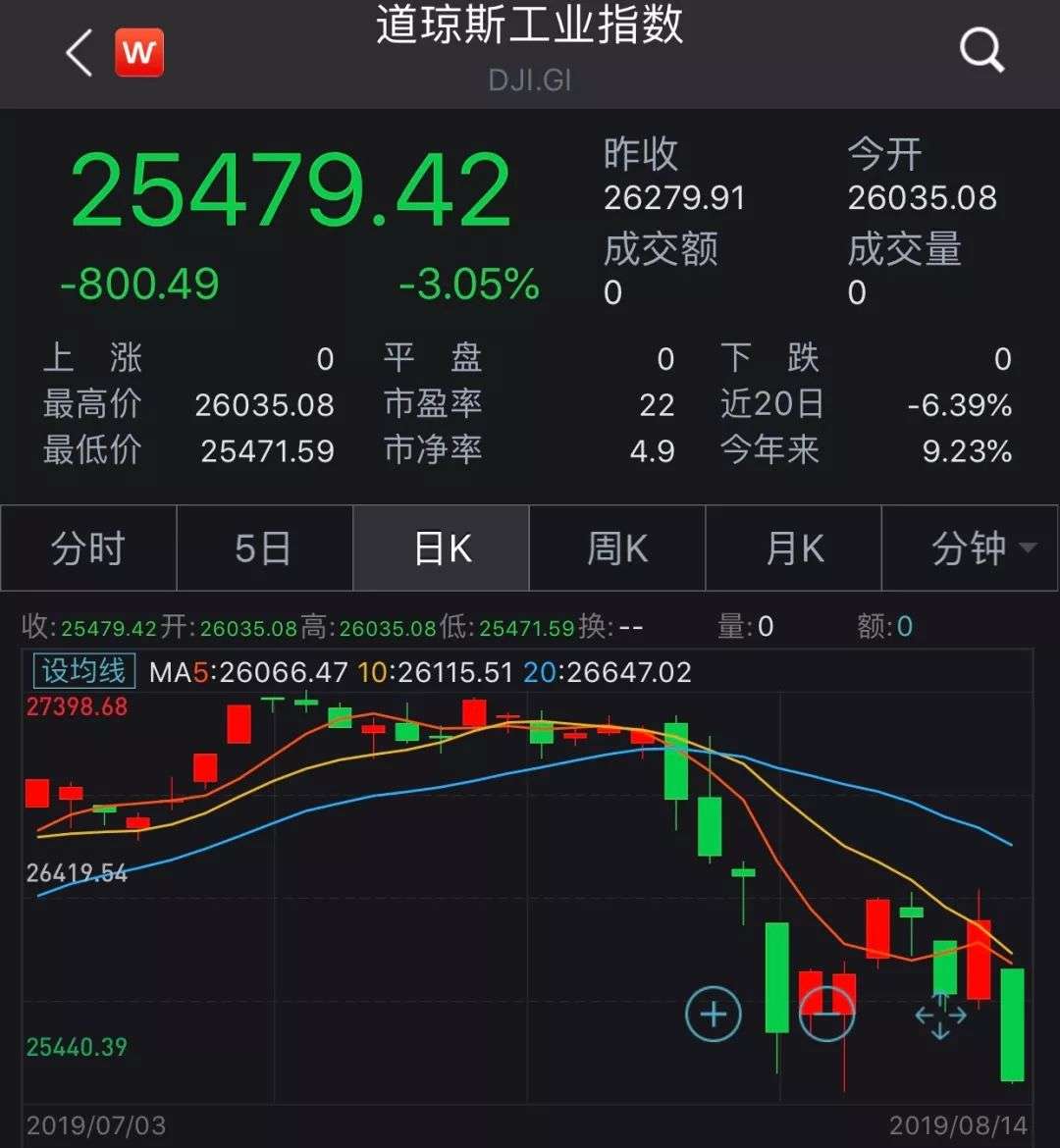Select the zoom-in tool on the chart
The width and height of the screenshot is (1060, 1148).
pyautogui.click(x=714, y=1015)
